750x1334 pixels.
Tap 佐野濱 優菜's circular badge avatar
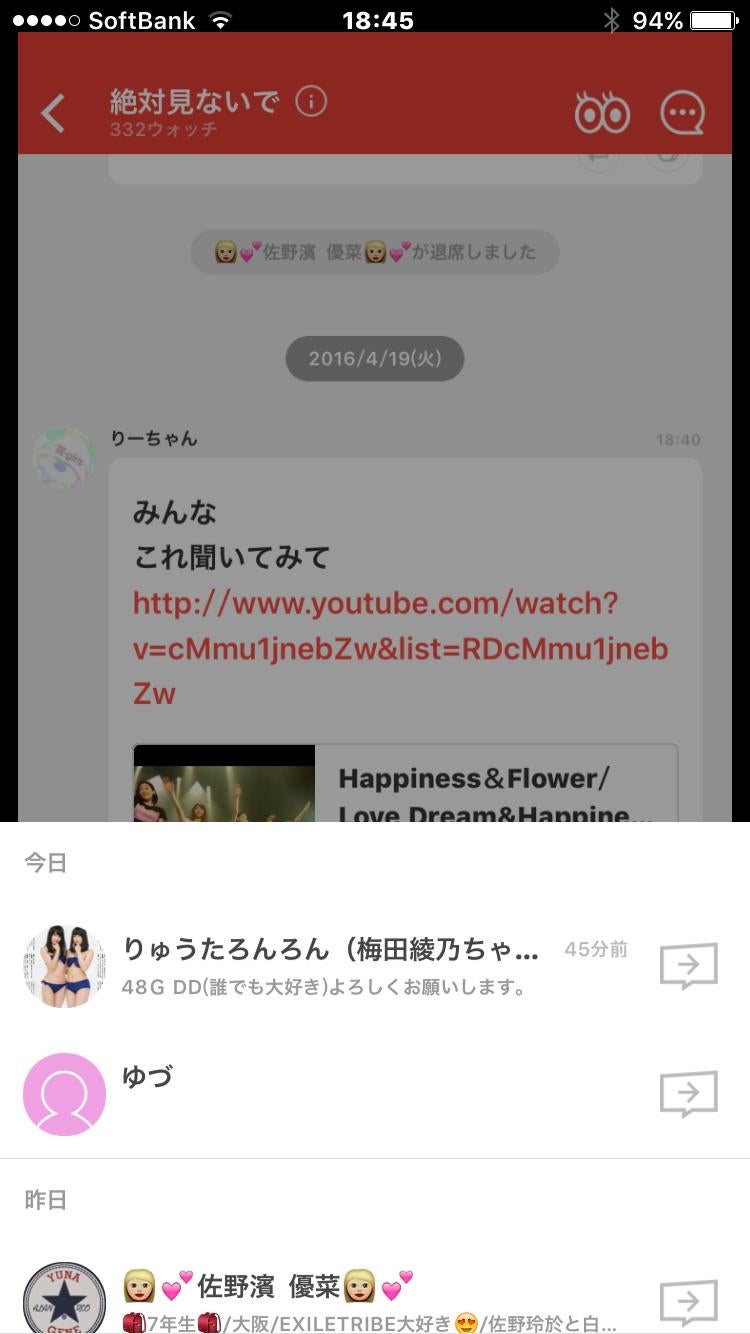pos(64,1293)
